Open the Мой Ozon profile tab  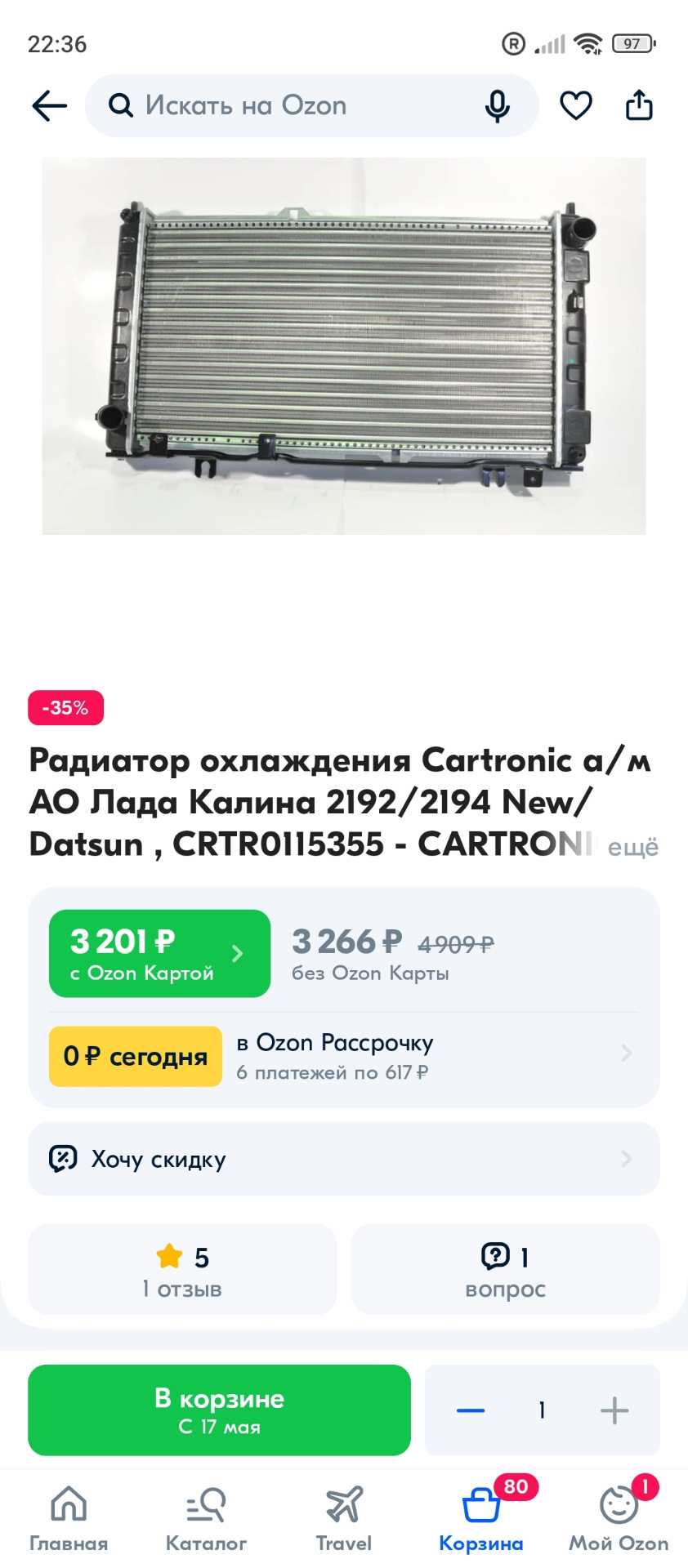tap(619, 1519)
